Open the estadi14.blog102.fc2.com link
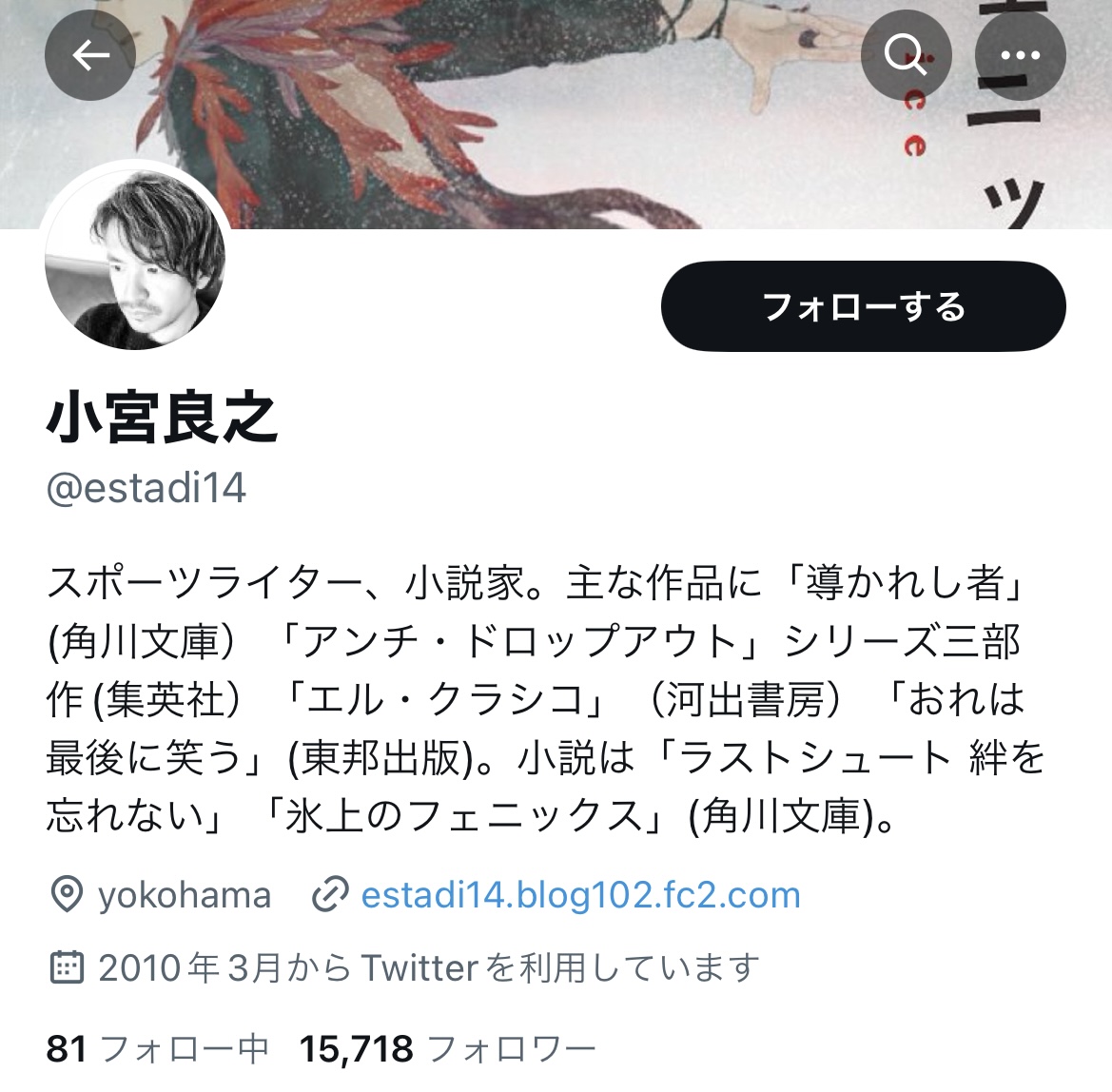 pos(580,895)
